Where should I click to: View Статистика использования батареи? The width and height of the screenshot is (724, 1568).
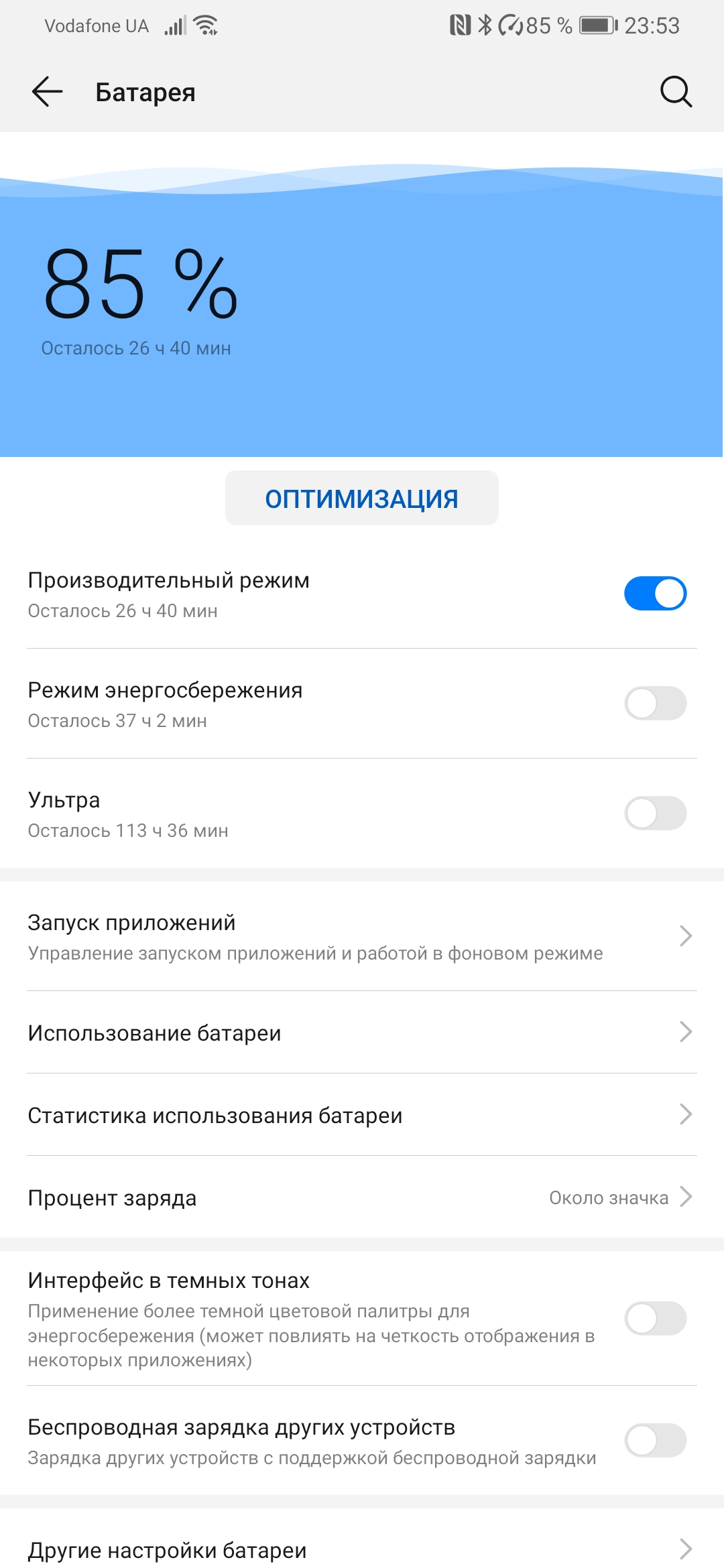(x=362, y=1115)
